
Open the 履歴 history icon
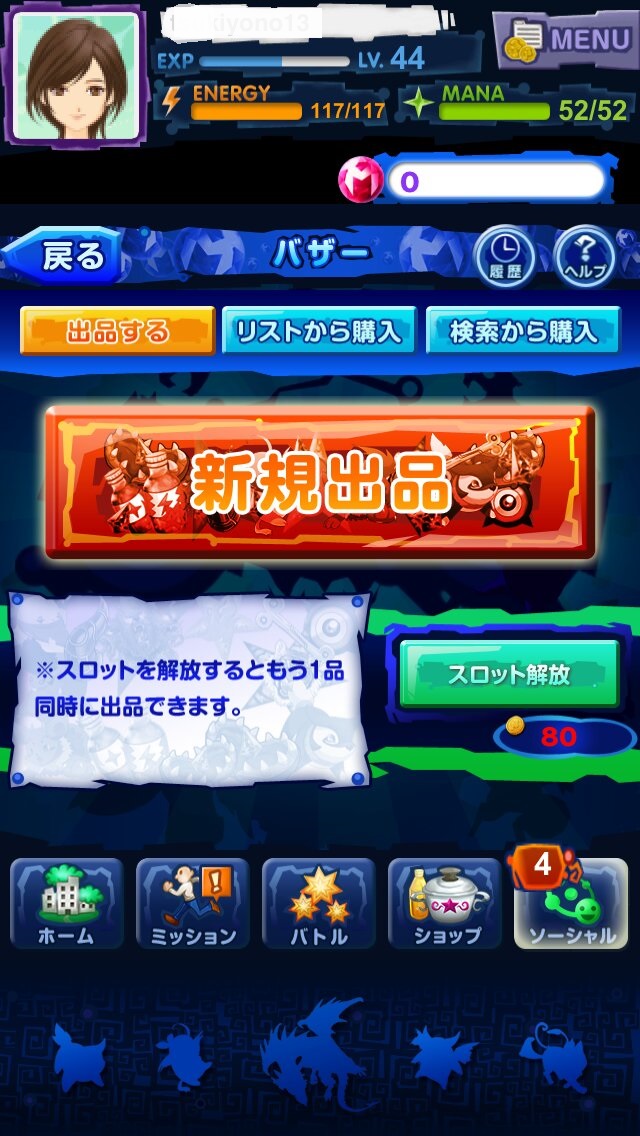tap(504, 256)
